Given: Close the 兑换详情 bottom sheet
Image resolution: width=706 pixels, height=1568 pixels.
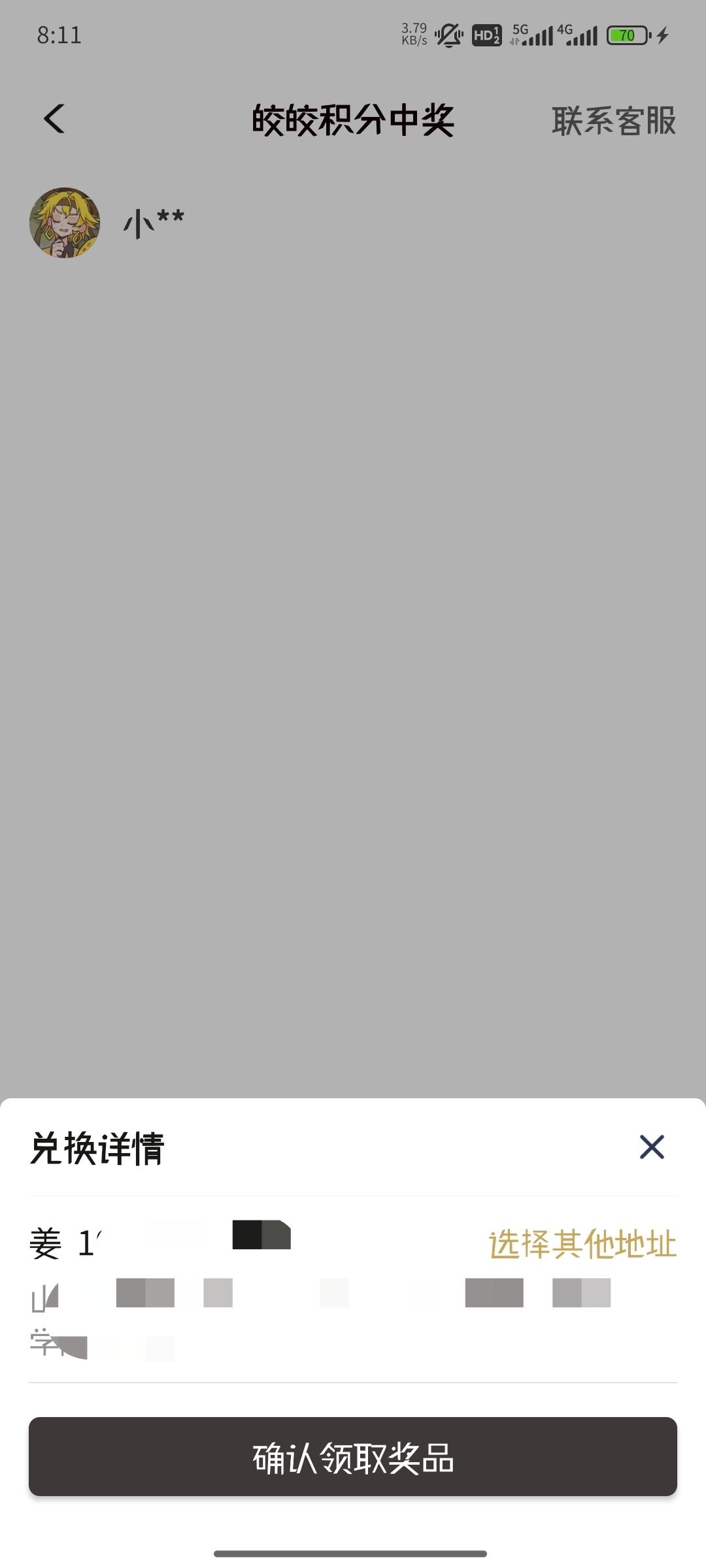Looking at the screenshot, I should click(651, 1147).
